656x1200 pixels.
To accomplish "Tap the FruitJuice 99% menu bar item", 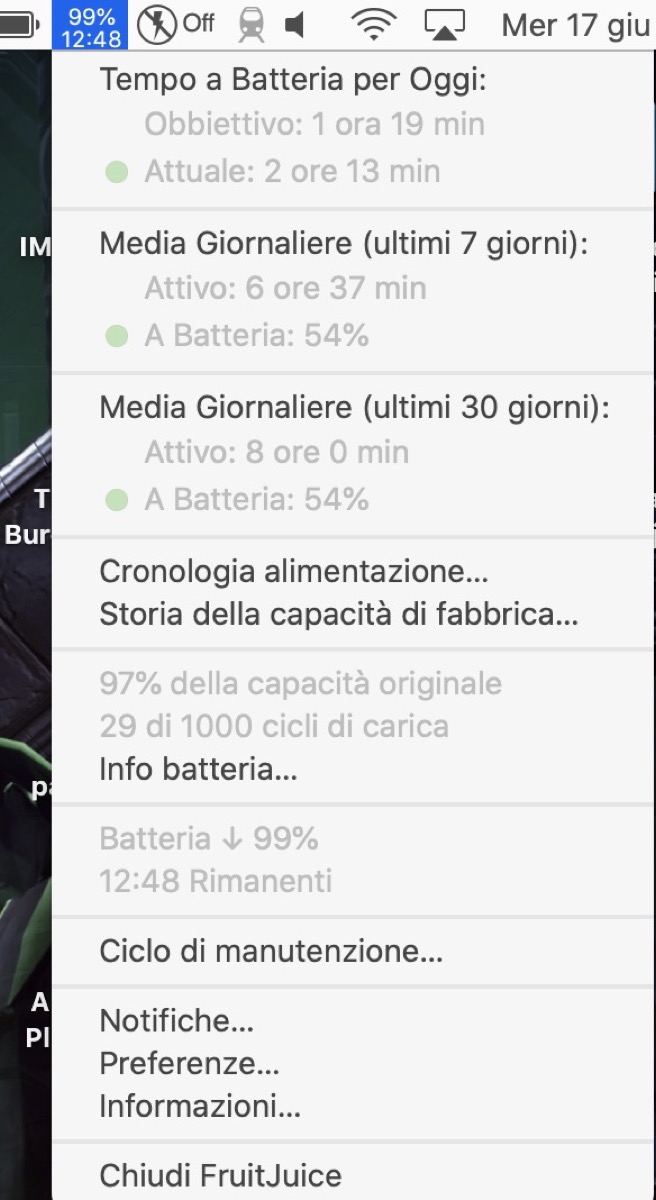I will click(x=91, y=26).
